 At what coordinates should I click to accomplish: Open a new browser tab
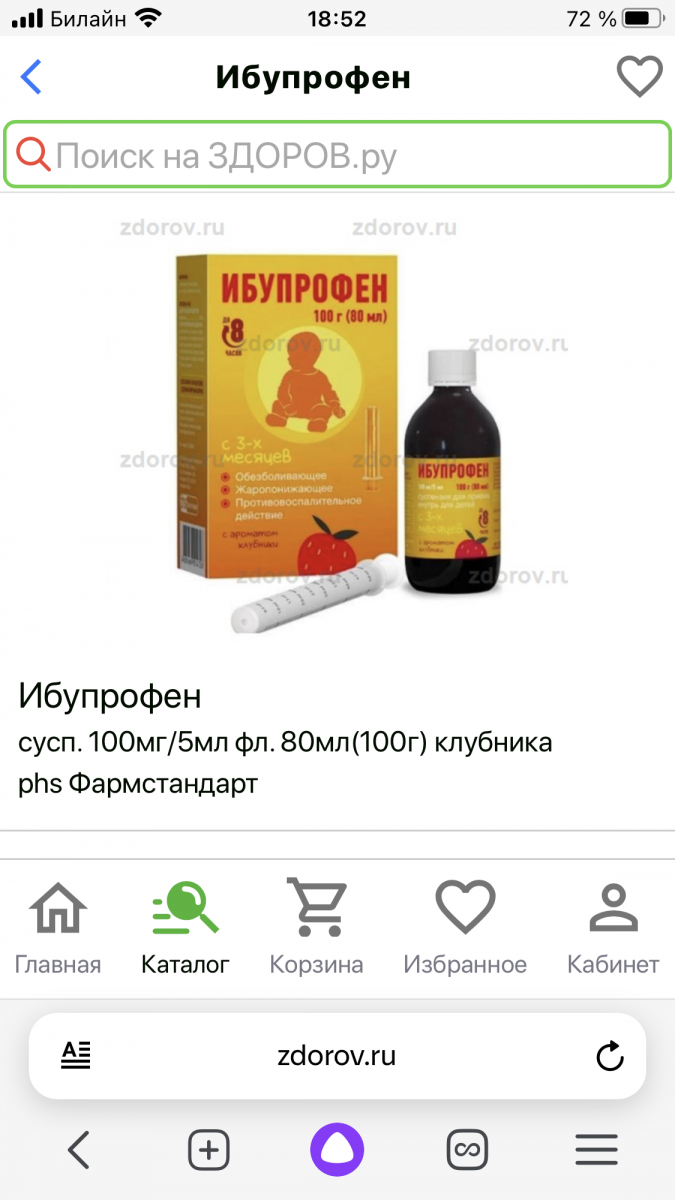(208, 1151)
